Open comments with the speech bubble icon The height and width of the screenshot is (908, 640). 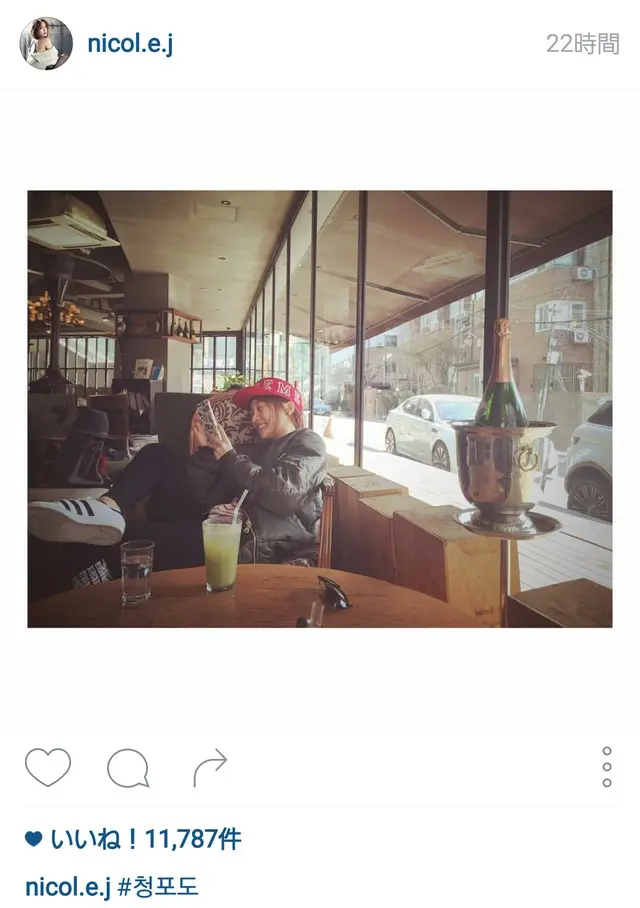pos(128,768)
